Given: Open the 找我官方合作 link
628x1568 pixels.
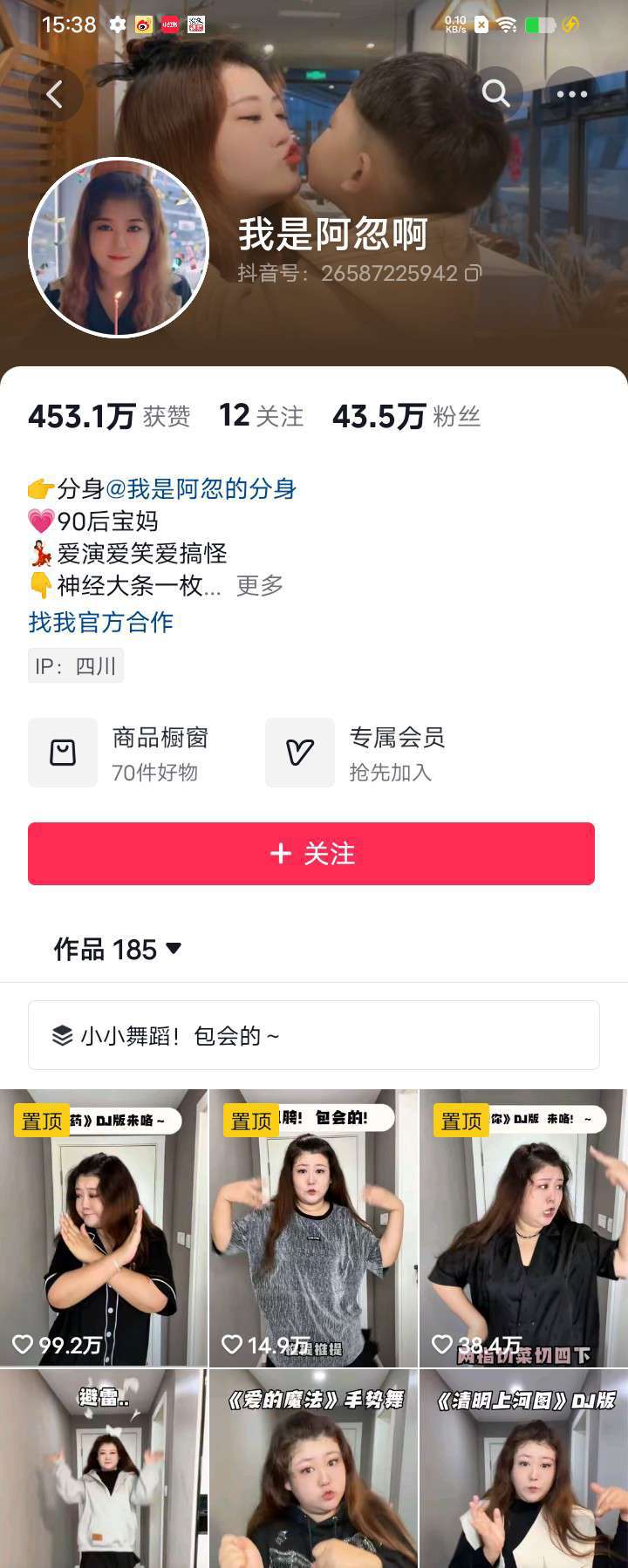Looking at the screenshot, I should tap(101, 622).
